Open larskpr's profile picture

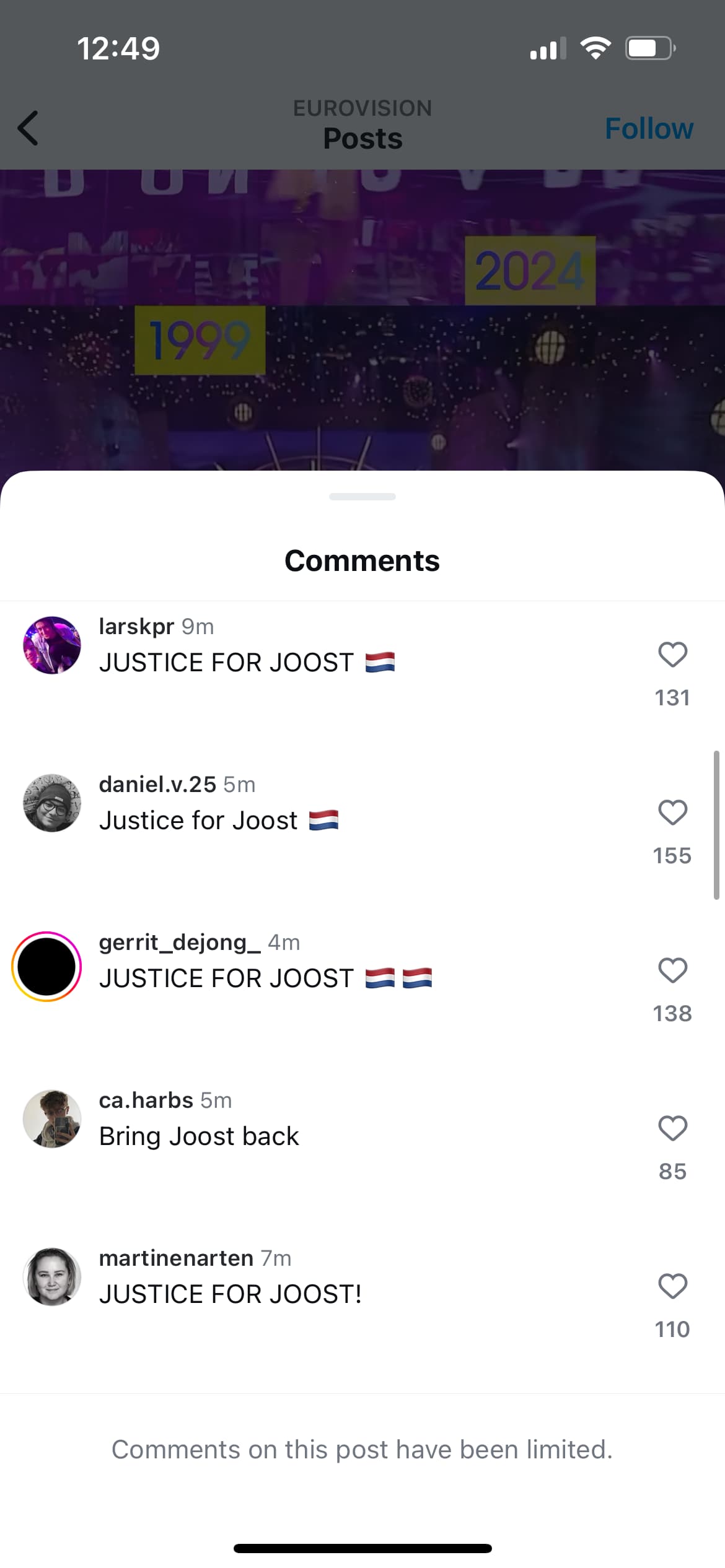coord(52,645)
